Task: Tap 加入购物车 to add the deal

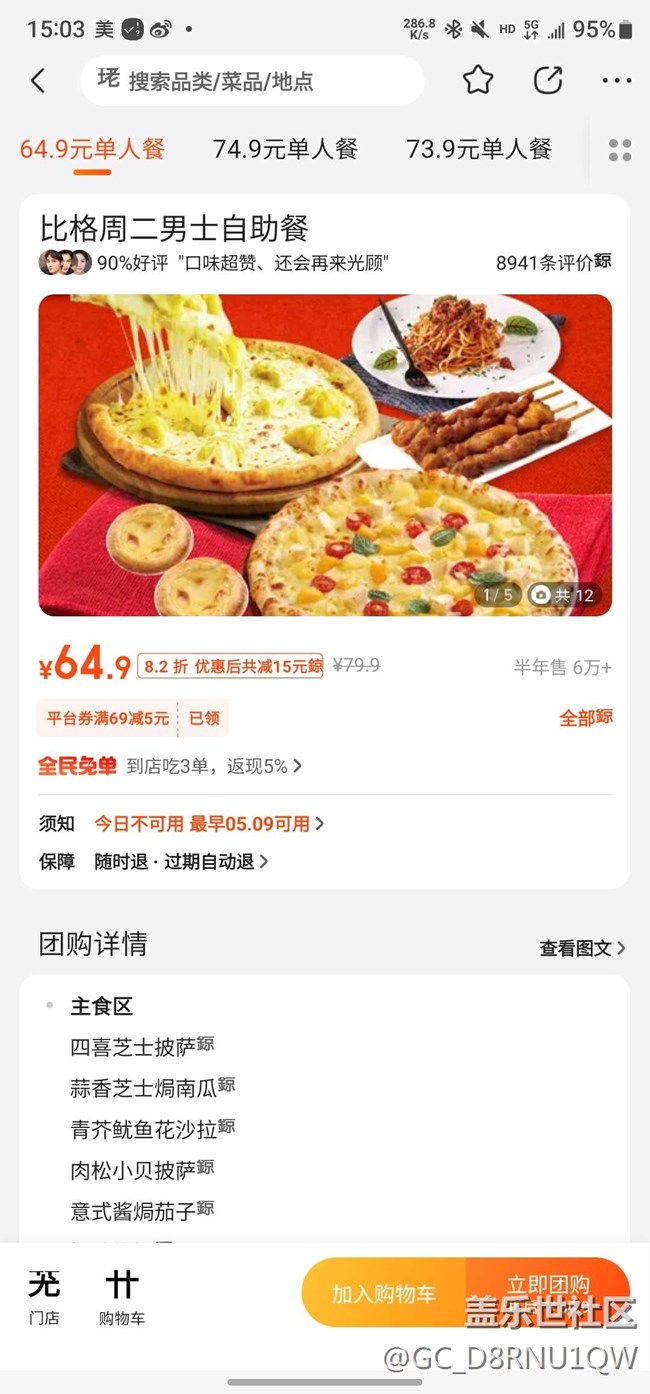Action: (384, 1293)
